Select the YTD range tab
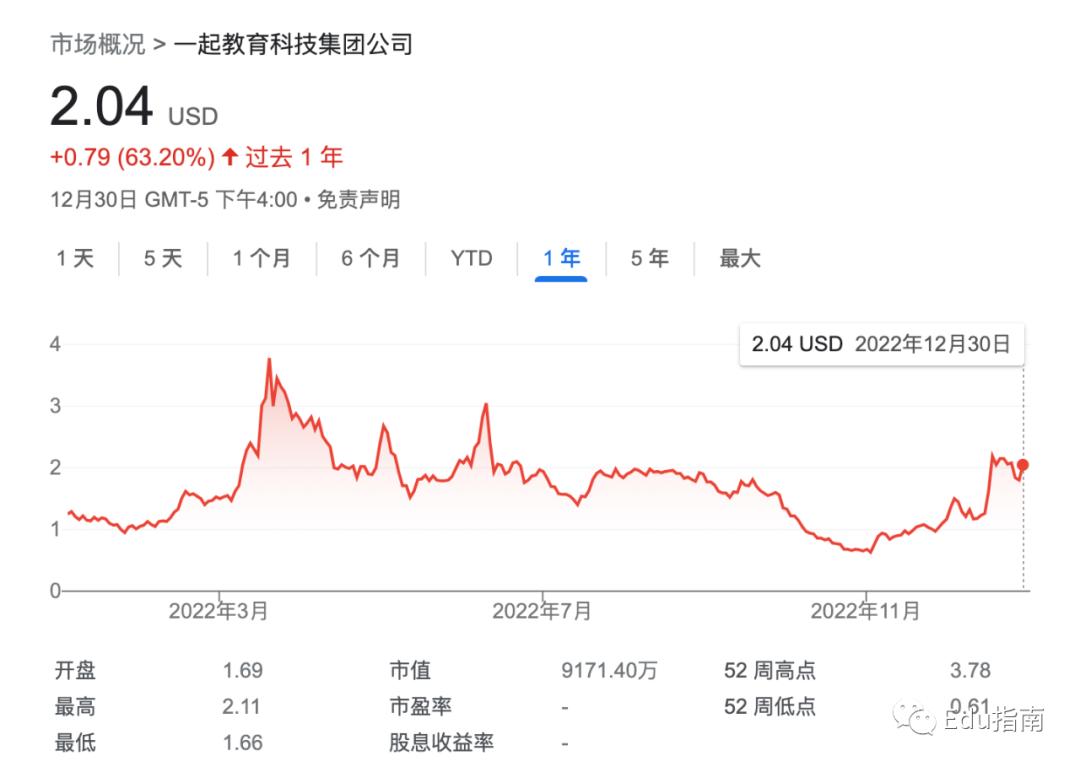Screen dimensions: 1080x767 point(471,259)
